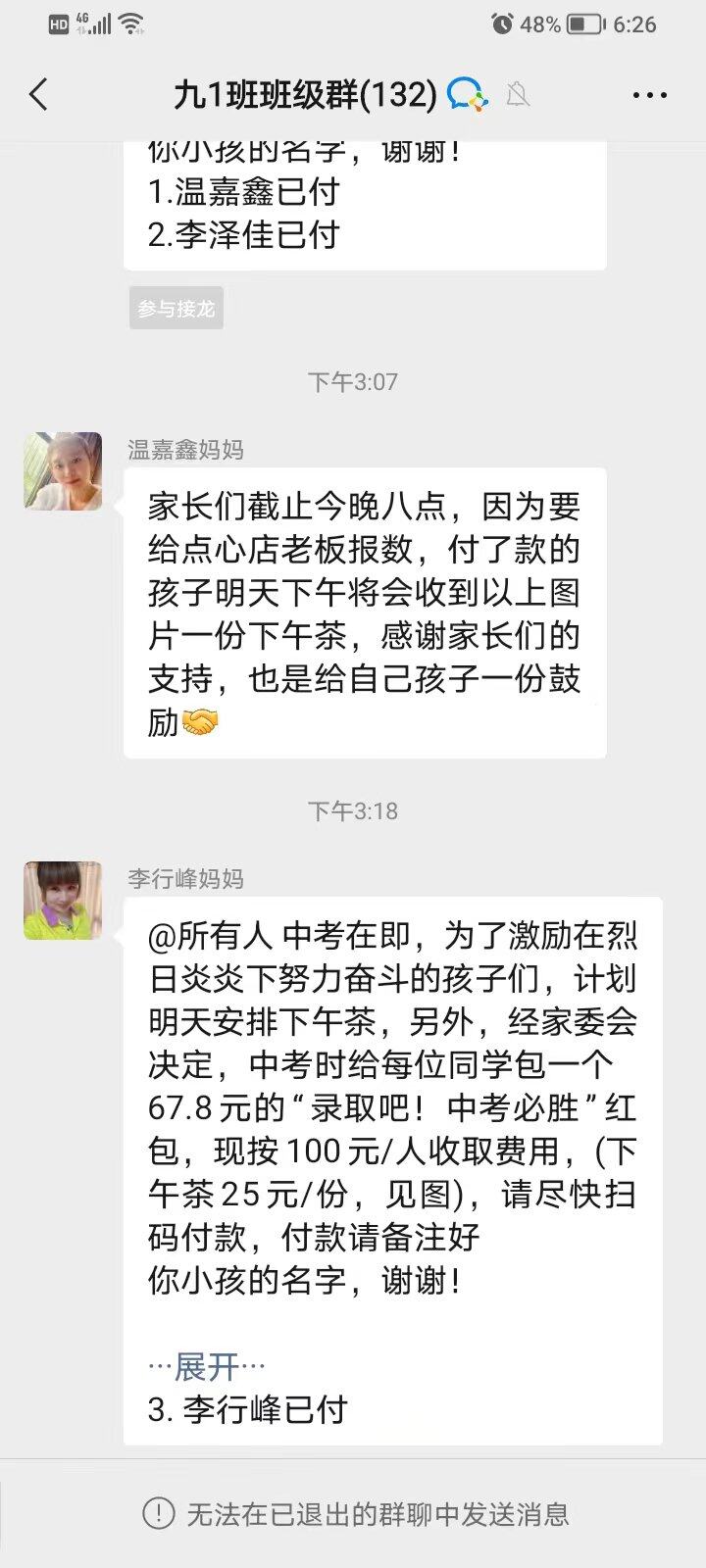Viewport: 706px width, 1568px height.
Task: Expand the message with 展开
Action: [207, 1365]
